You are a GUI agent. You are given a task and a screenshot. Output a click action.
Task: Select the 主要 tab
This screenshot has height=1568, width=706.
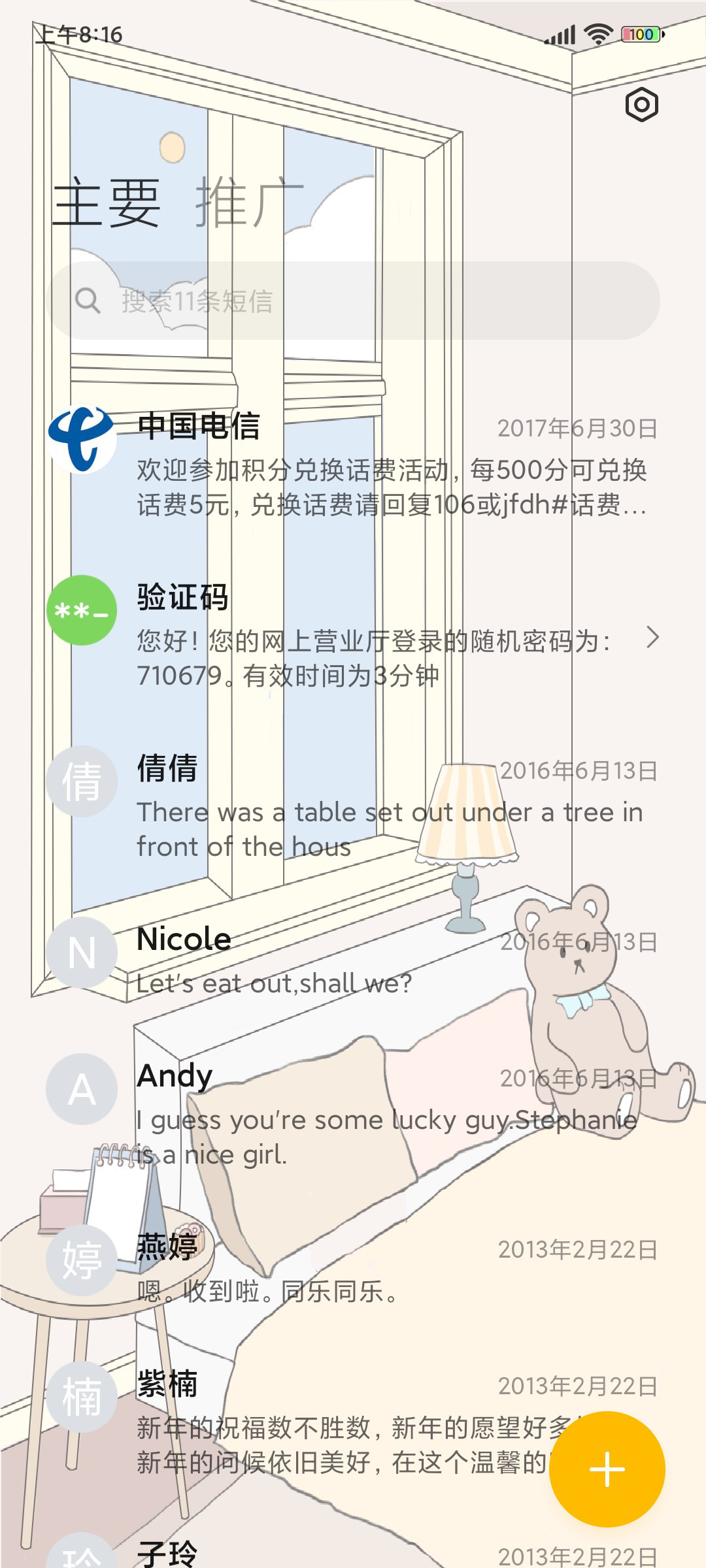107,203
